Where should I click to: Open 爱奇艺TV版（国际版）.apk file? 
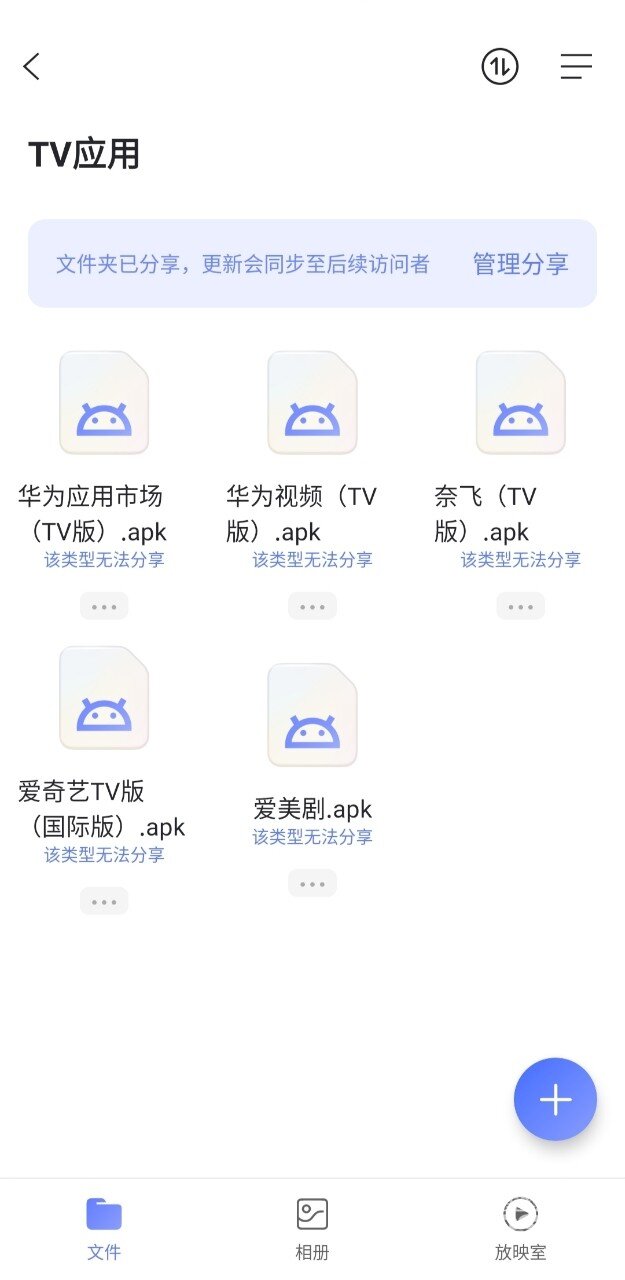104,697
